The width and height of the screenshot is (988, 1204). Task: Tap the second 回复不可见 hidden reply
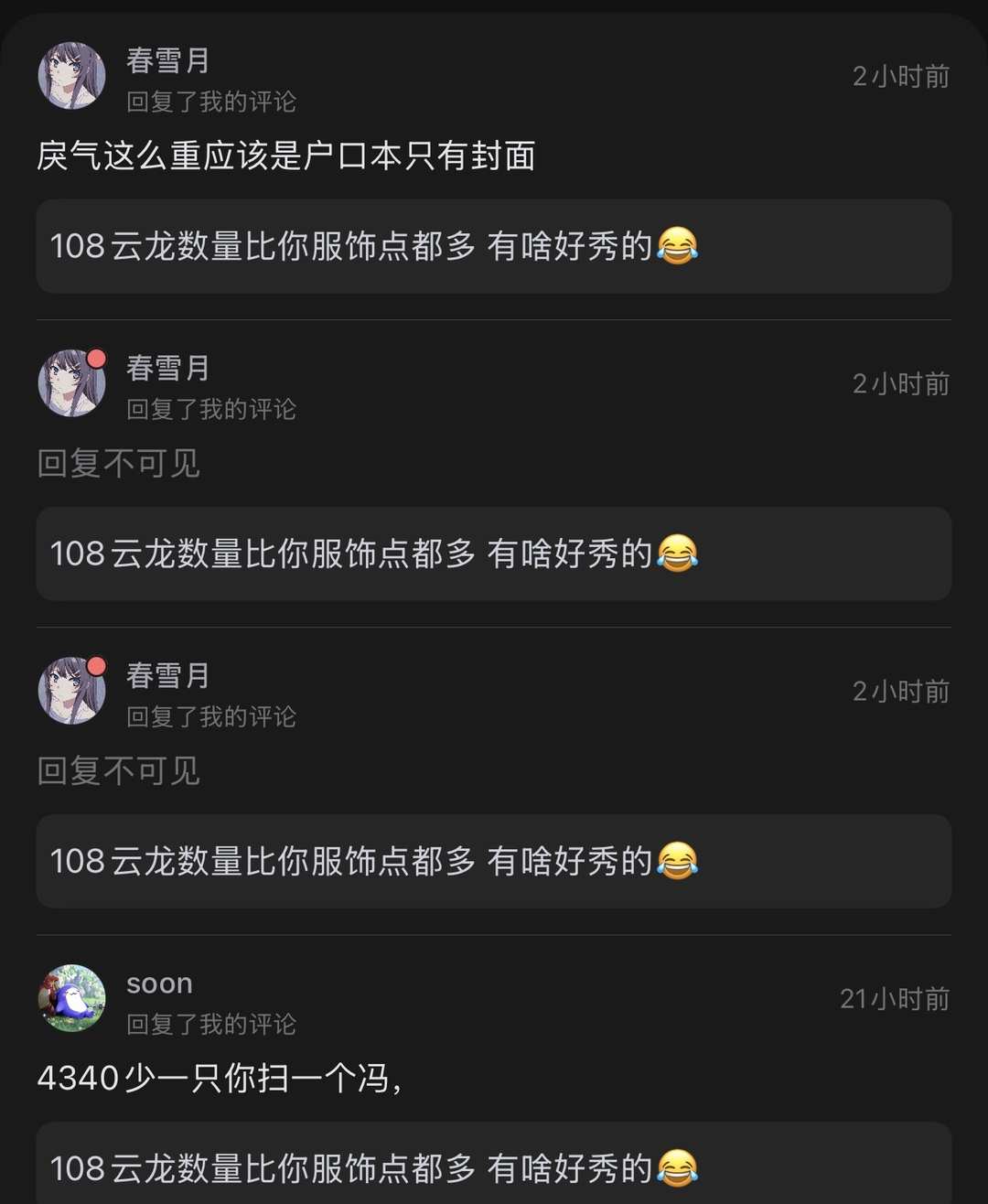(x=118, y=770)
